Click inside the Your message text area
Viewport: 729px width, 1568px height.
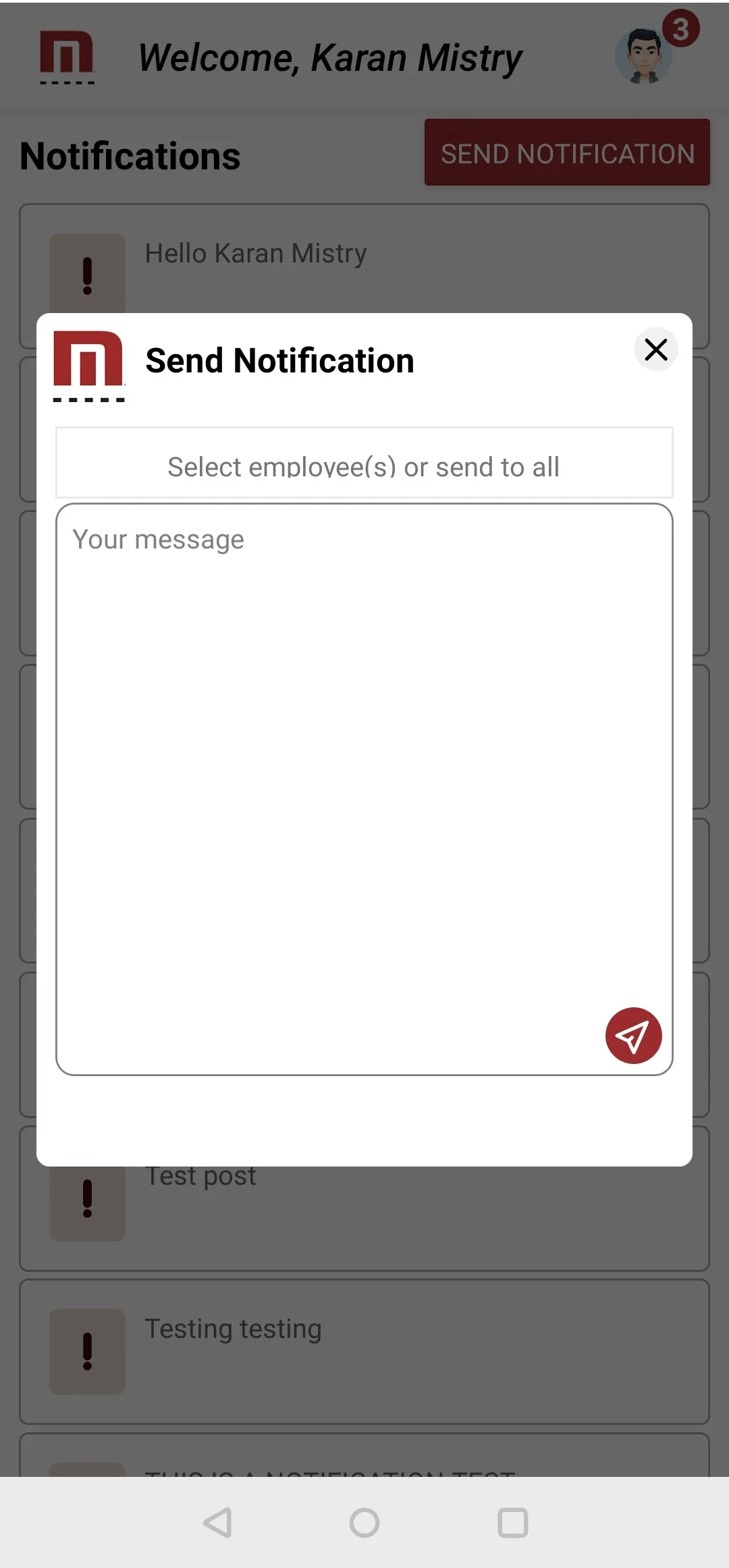(364, 742)
